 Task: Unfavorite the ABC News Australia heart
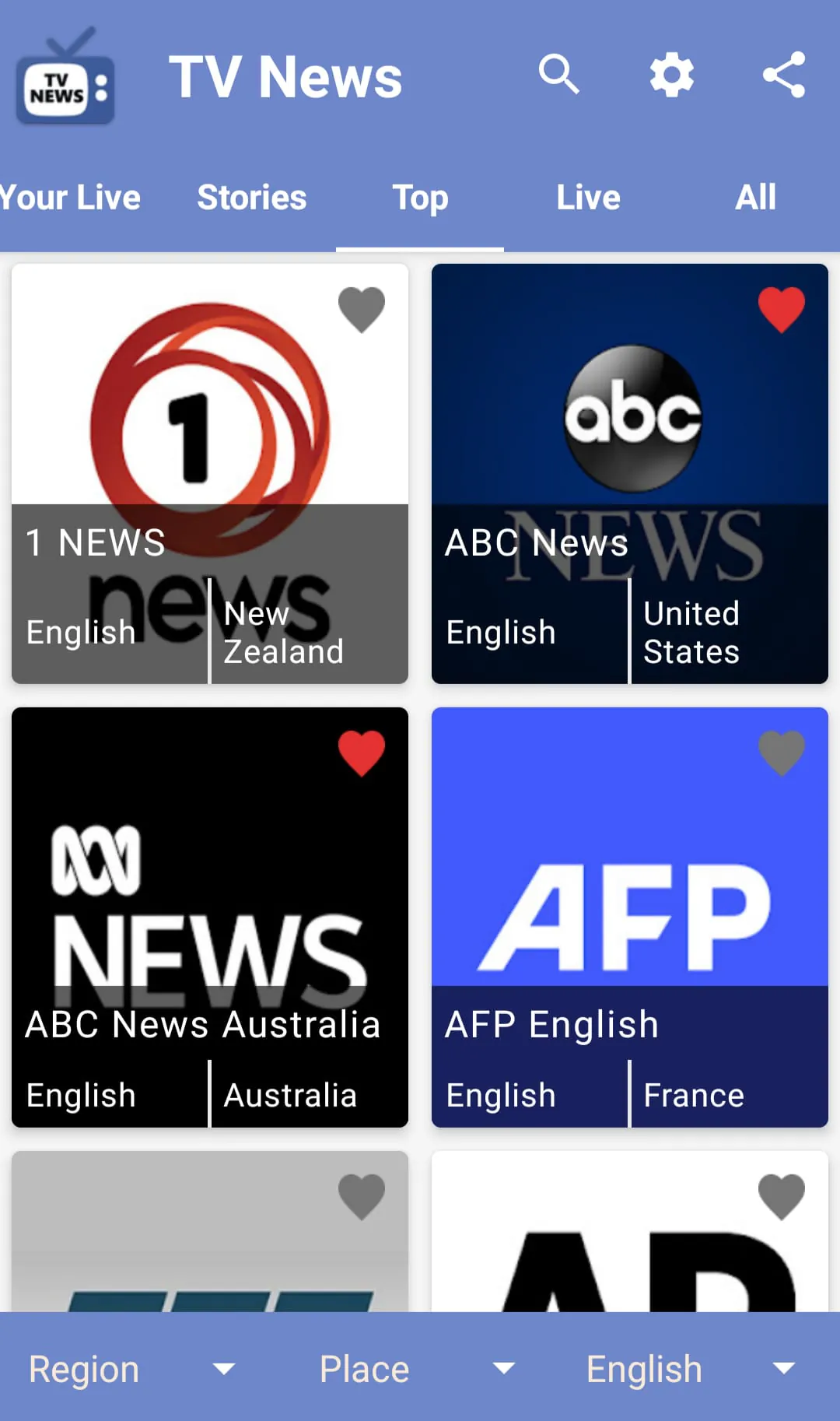362,753
